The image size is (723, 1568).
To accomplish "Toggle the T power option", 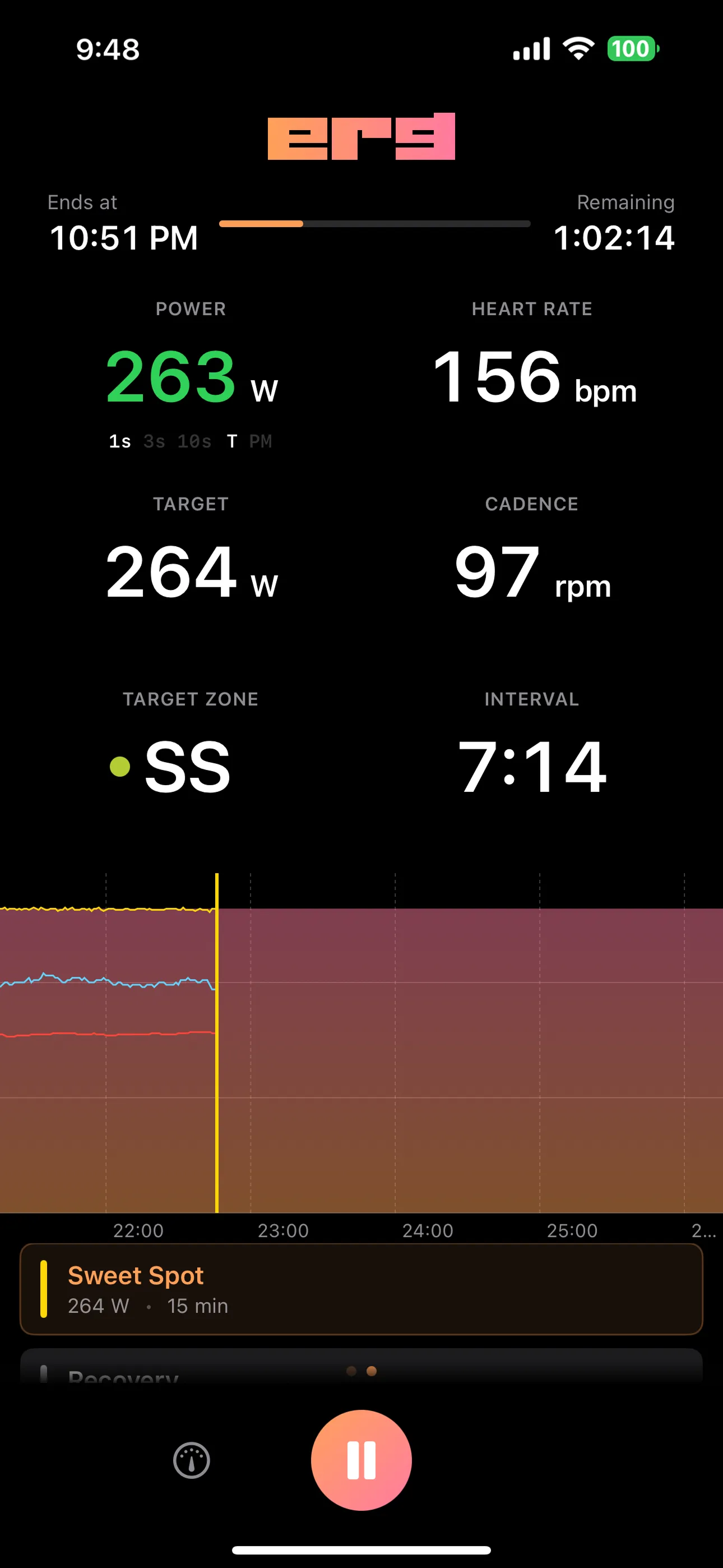I will pyautogui.click(x=232, y=441).
